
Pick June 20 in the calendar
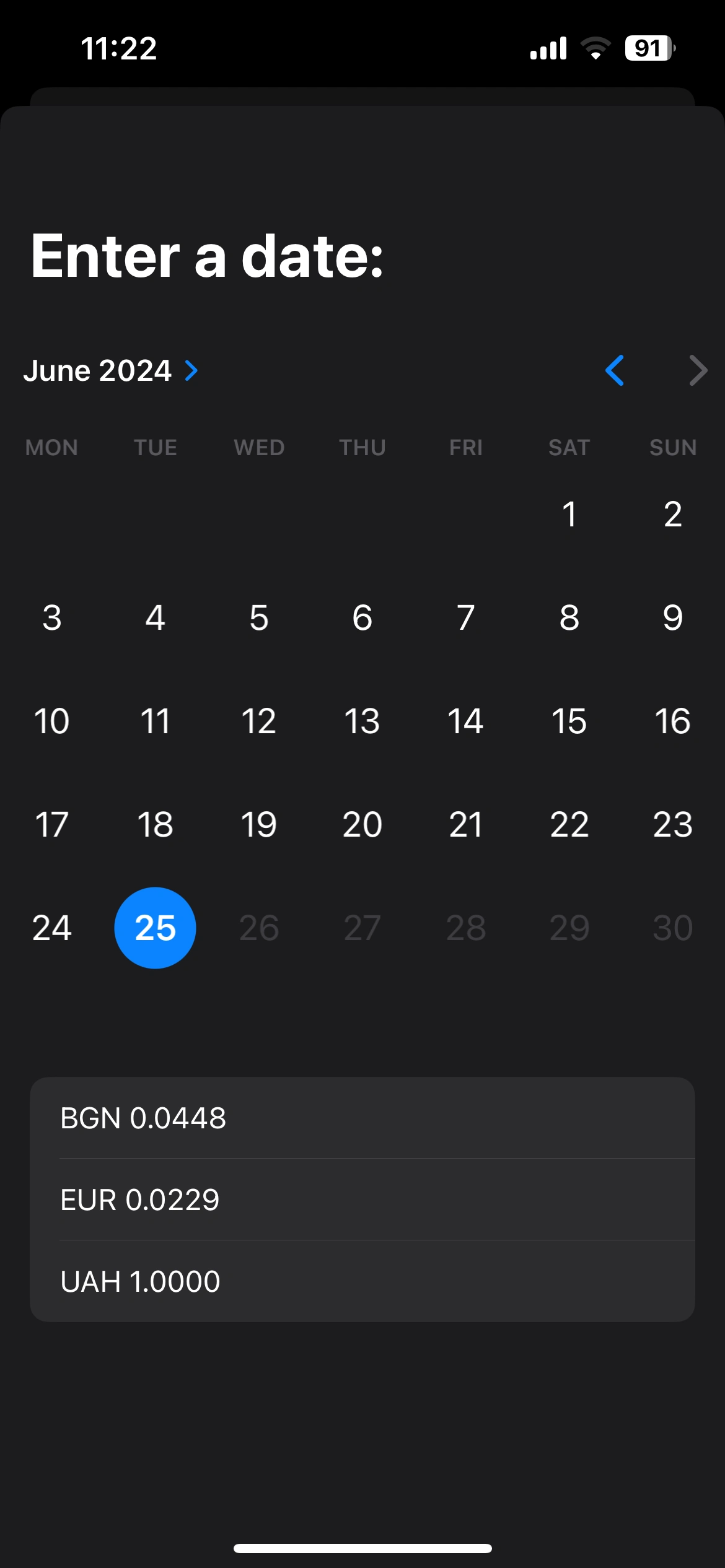(x=362, y=824)
